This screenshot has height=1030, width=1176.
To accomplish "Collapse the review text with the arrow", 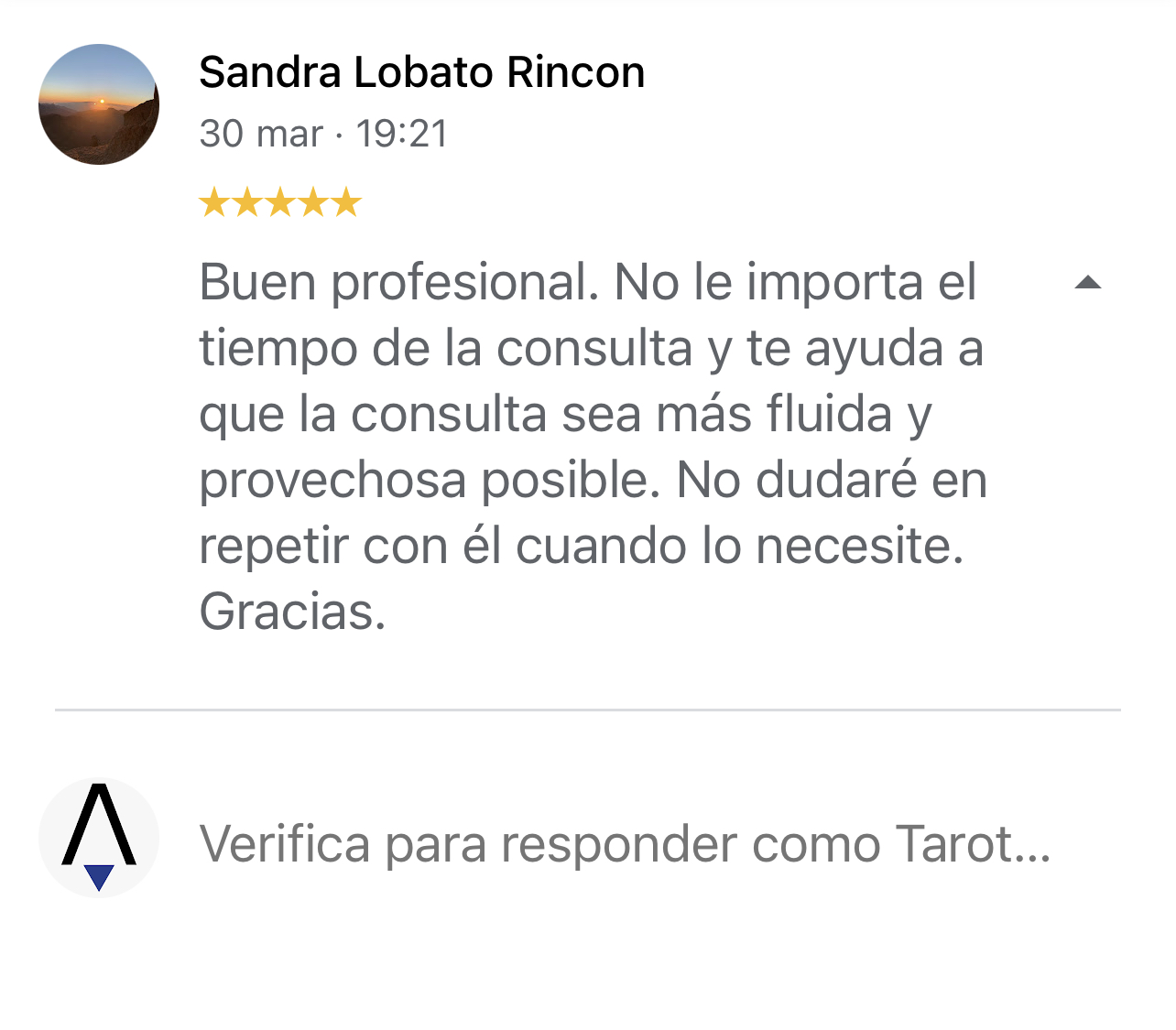I will point(1087,283).
